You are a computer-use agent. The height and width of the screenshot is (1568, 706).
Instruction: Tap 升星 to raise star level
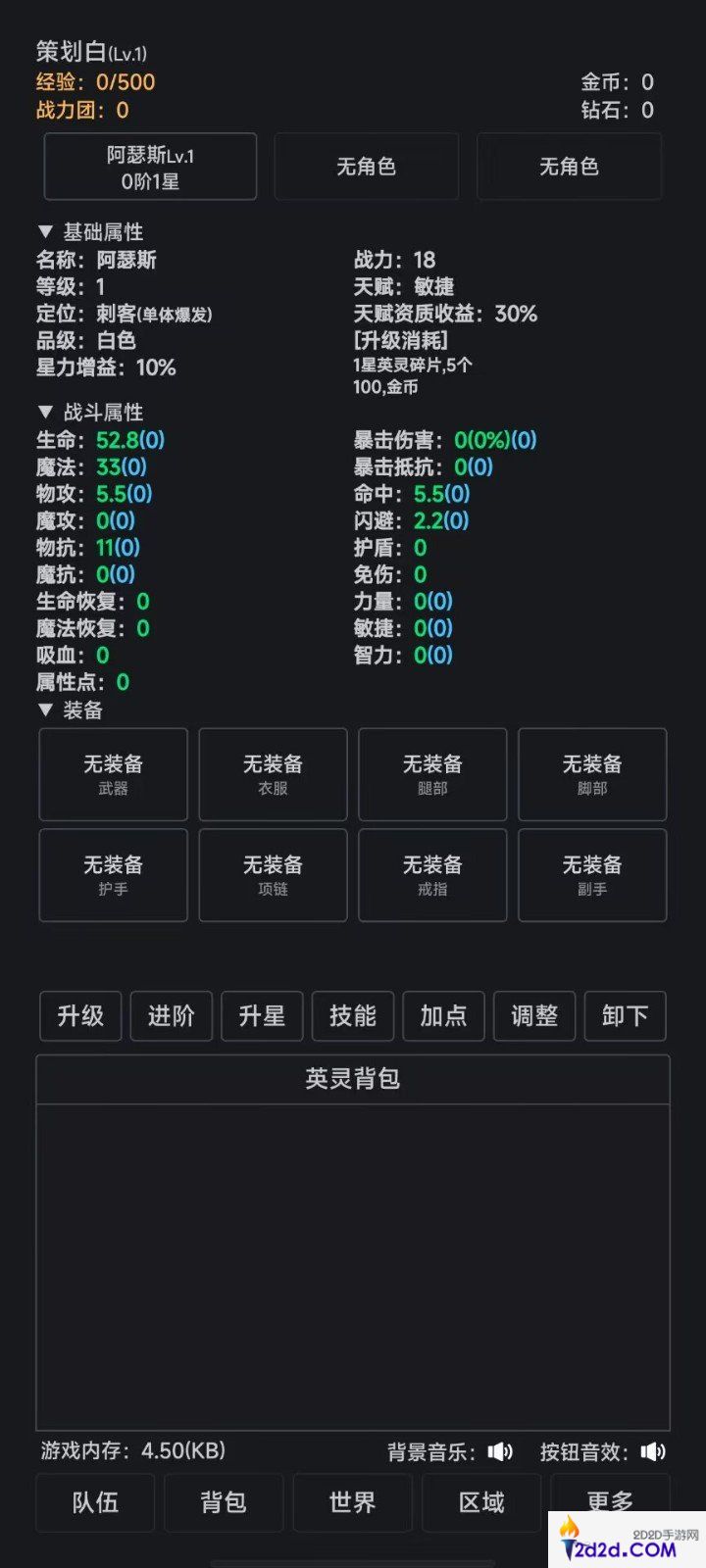click(x=262, y=1016)
